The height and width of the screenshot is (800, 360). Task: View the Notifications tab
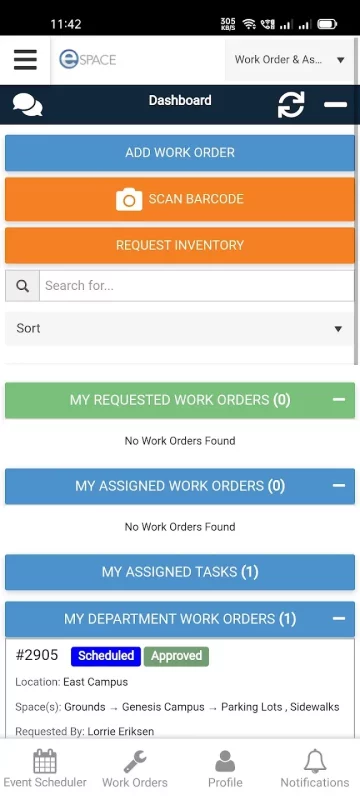(x=315, y=769)
